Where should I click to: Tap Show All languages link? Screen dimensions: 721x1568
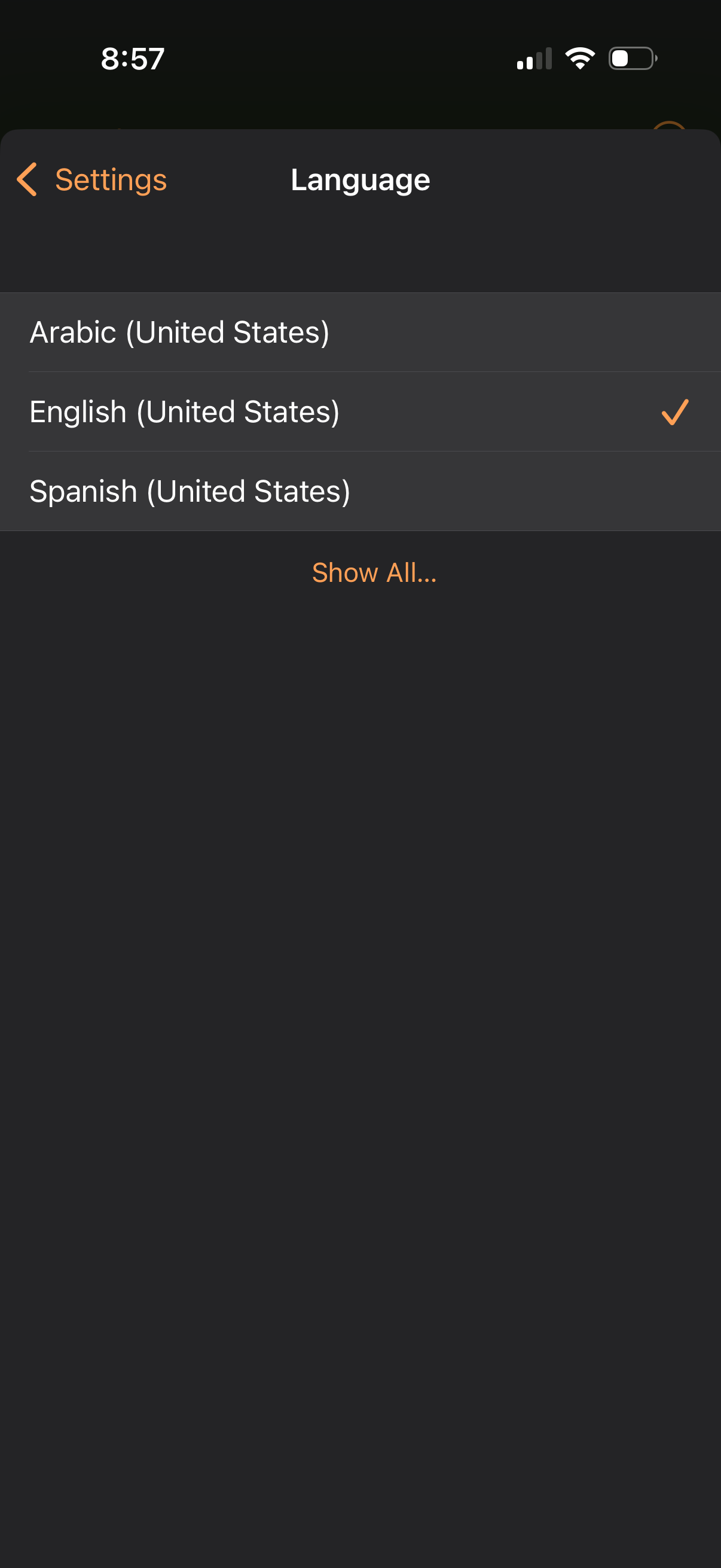pyautogui.click(x=374, y=573)
